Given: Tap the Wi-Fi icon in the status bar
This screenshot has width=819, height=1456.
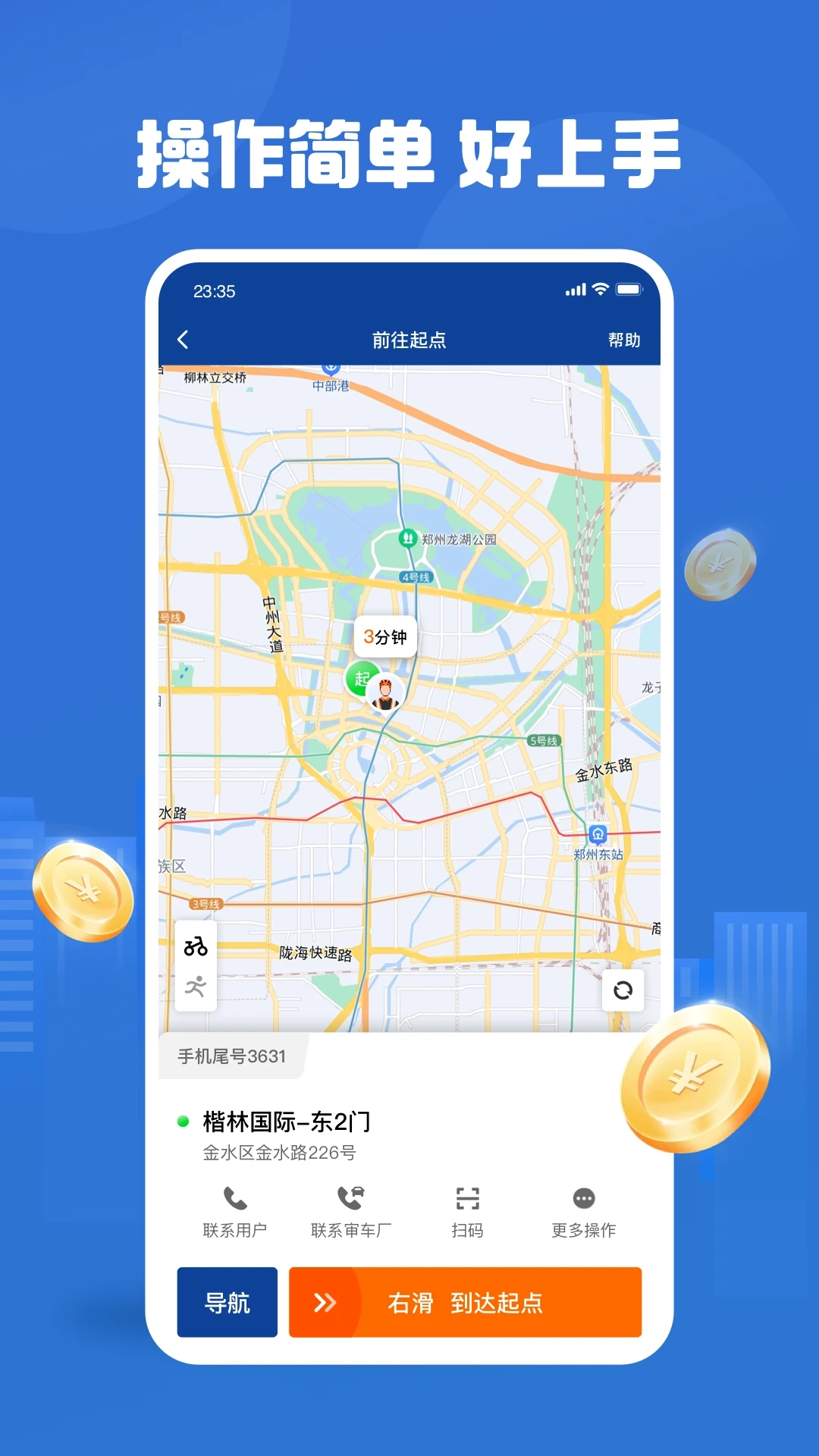Looking at the screenshot, I should click(601, 290).
